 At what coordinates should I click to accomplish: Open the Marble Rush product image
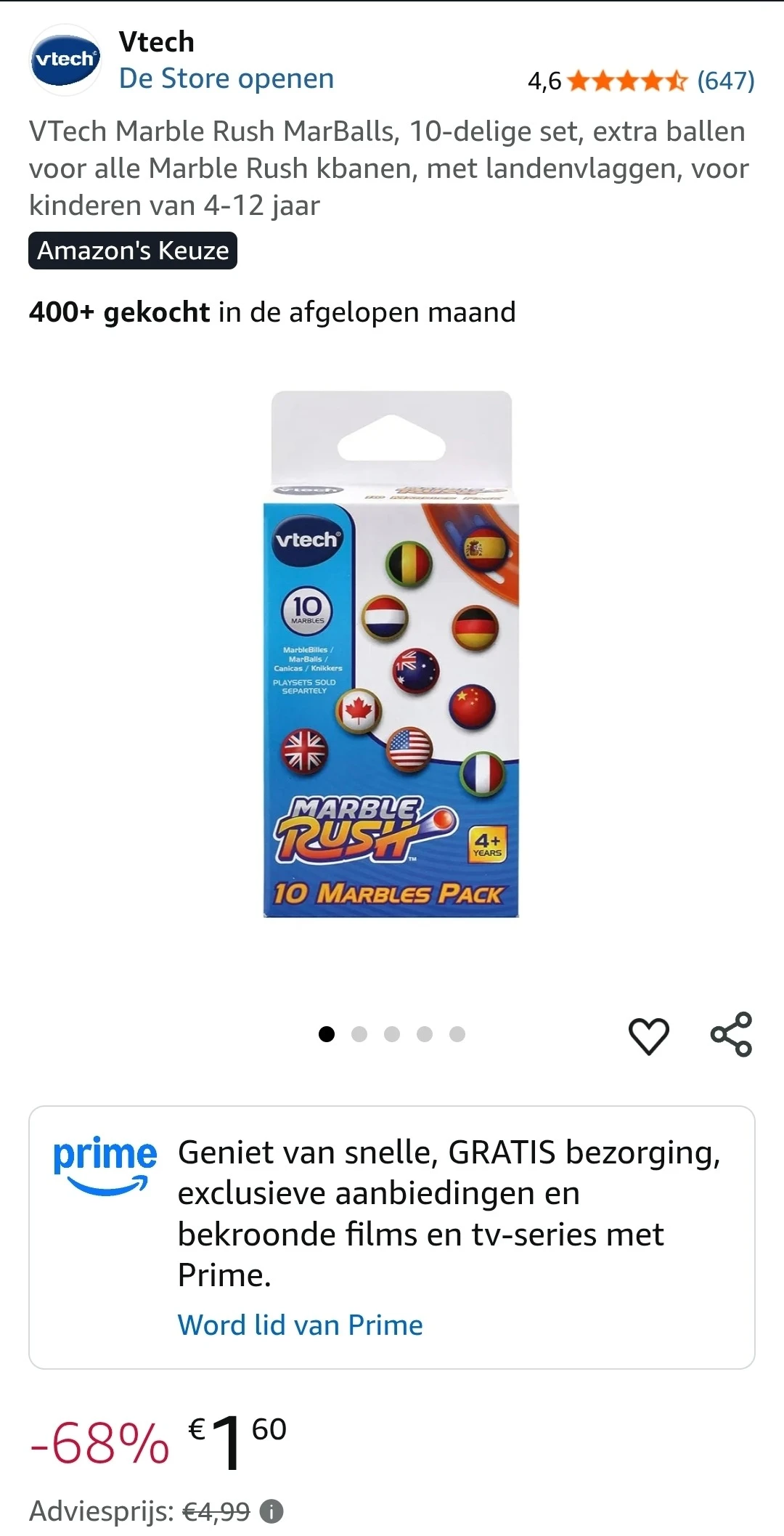[391, 654]
